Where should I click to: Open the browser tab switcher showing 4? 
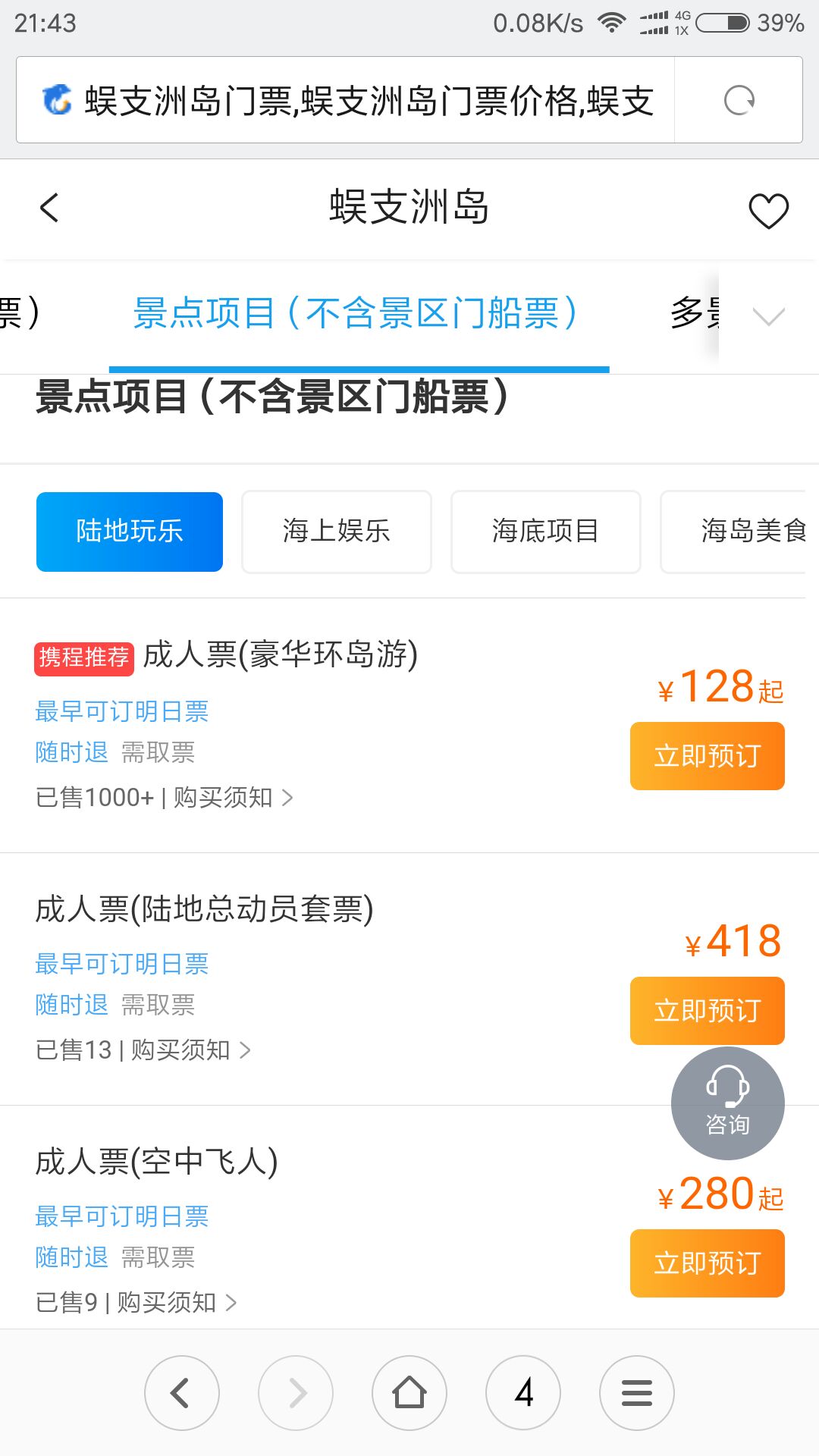coord(523,1393)
